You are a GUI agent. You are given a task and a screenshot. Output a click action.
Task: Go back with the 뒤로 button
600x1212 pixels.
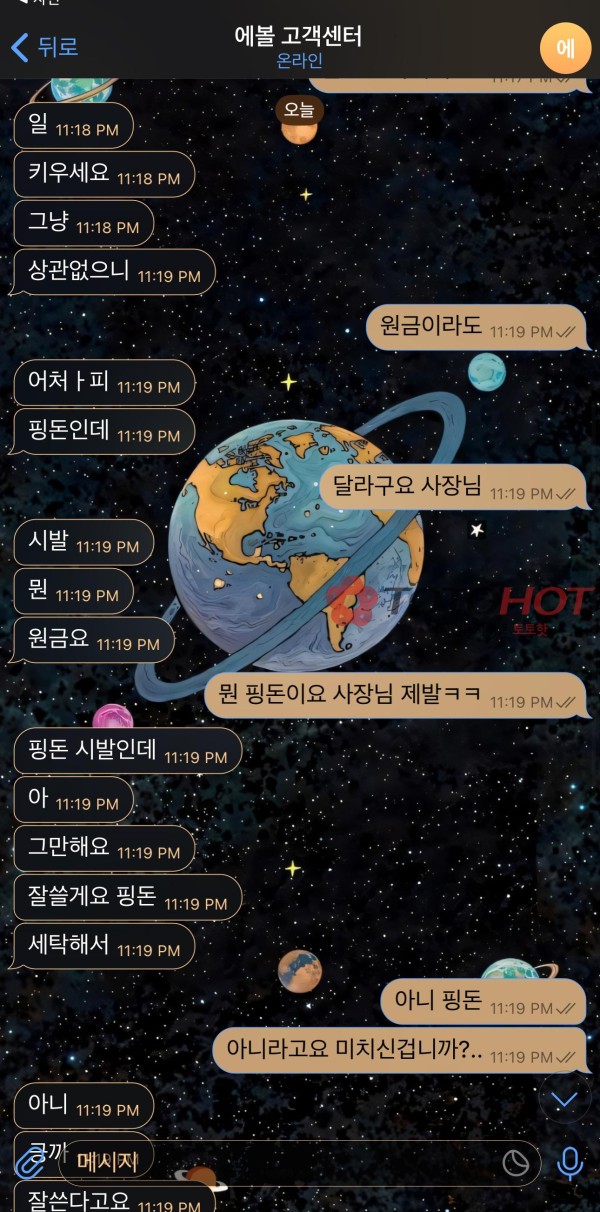pyautogui.click(x=45, y=46)
